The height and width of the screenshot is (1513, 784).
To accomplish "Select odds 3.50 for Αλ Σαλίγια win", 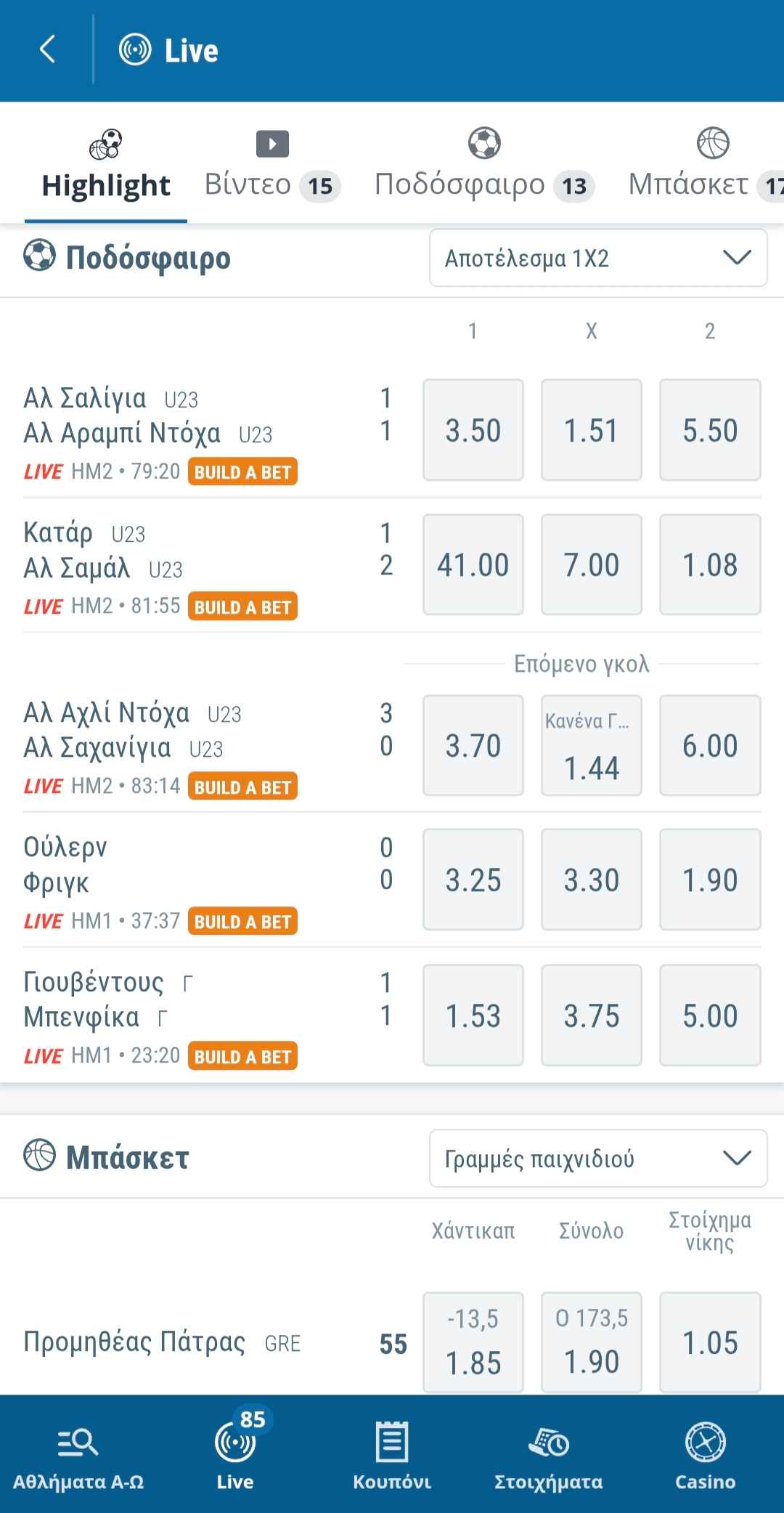I will (x=473, y=430).
